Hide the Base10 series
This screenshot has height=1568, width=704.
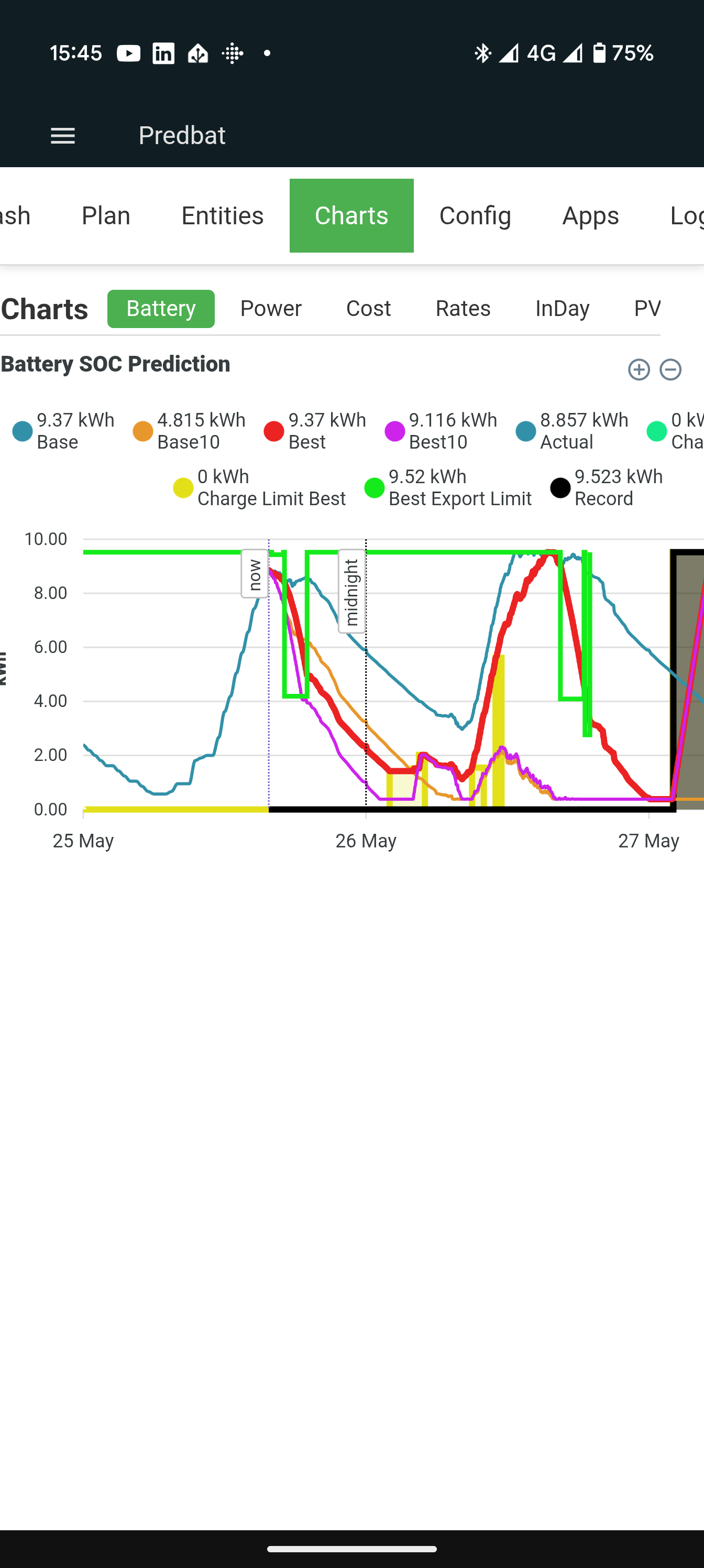[x=190, y=431]
